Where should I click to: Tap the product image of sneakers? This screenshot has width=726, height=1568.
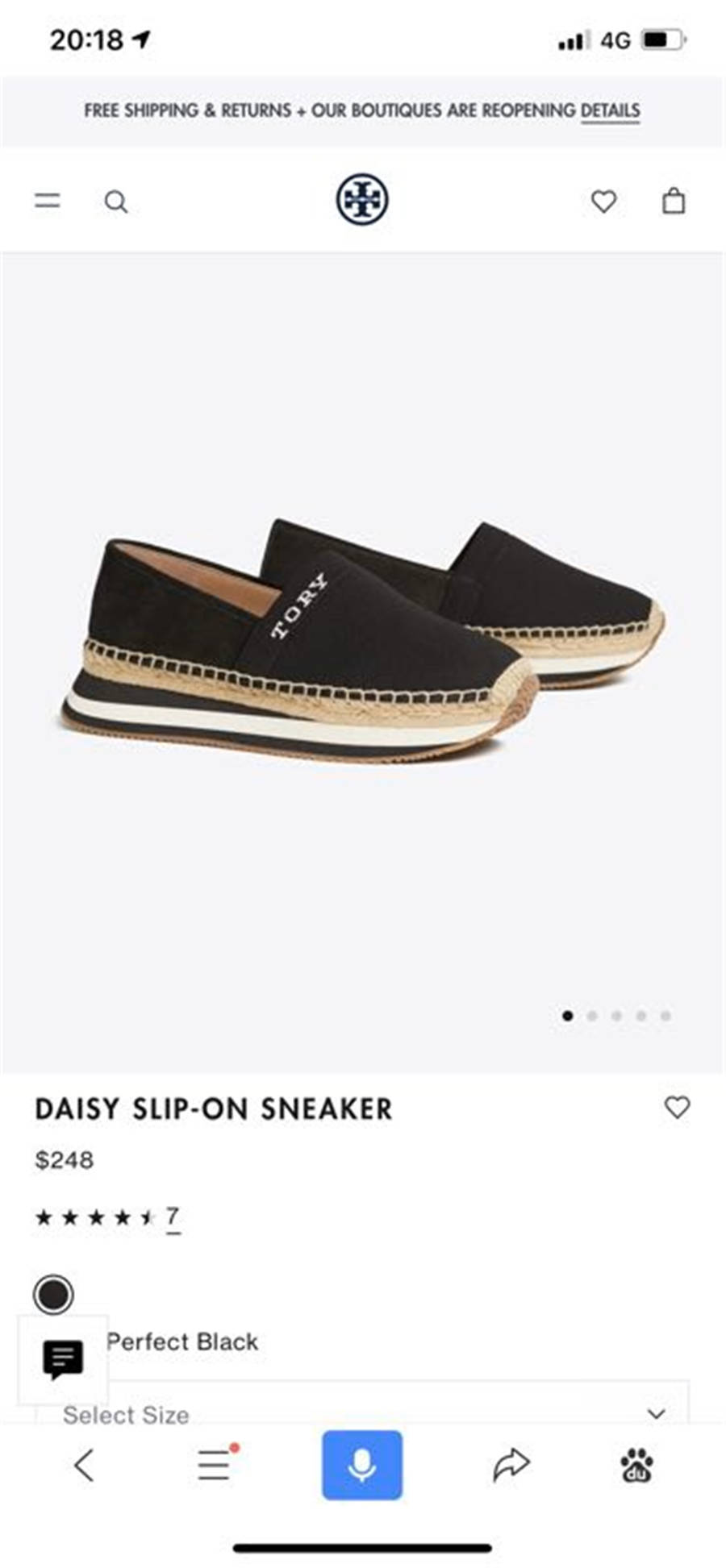[x=362, y=641]
